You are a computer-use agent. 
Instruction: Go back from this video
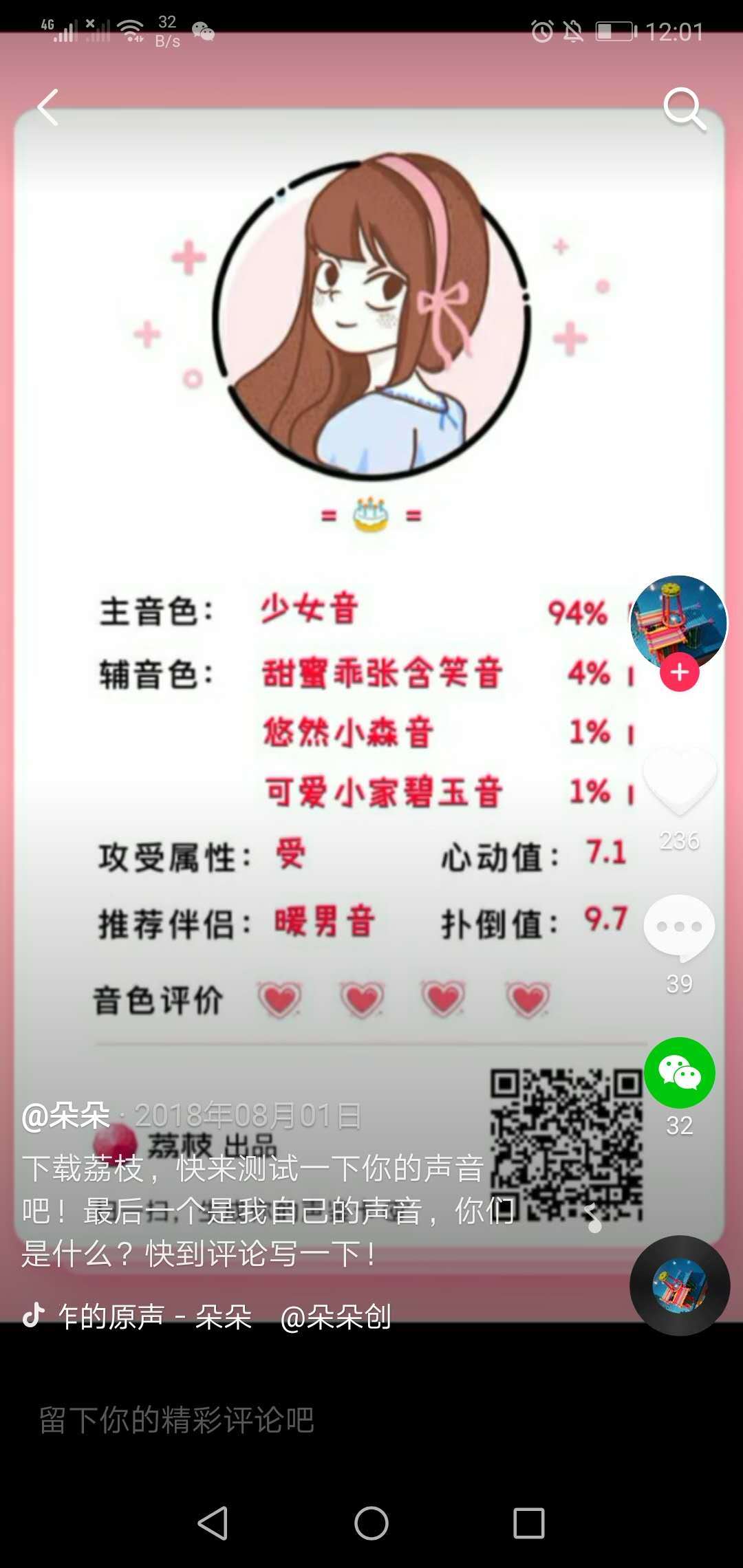point(48,108)
